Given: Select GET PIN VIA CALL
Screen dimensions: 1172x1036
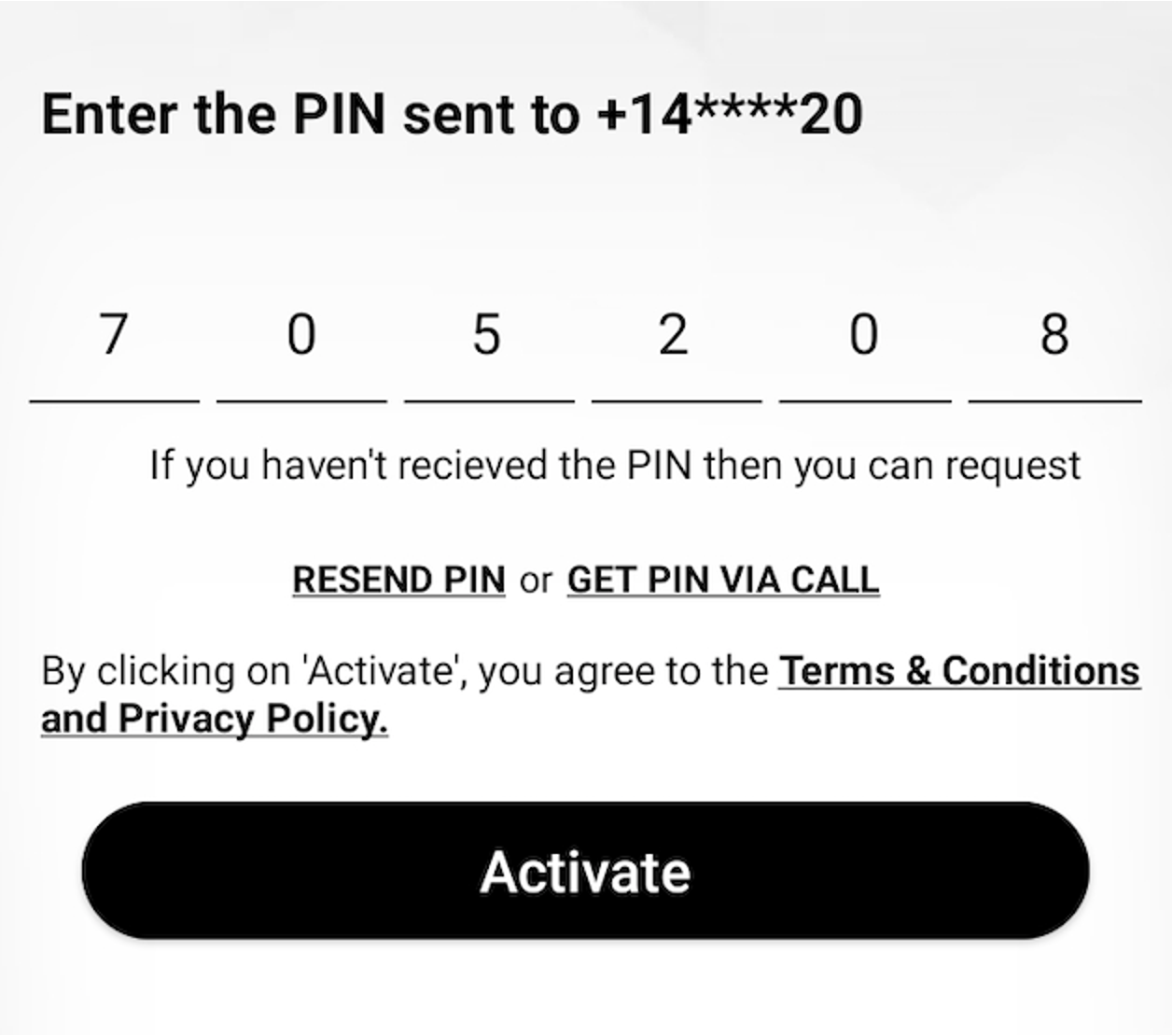Looking at the screenshot, I should (722, 580).
